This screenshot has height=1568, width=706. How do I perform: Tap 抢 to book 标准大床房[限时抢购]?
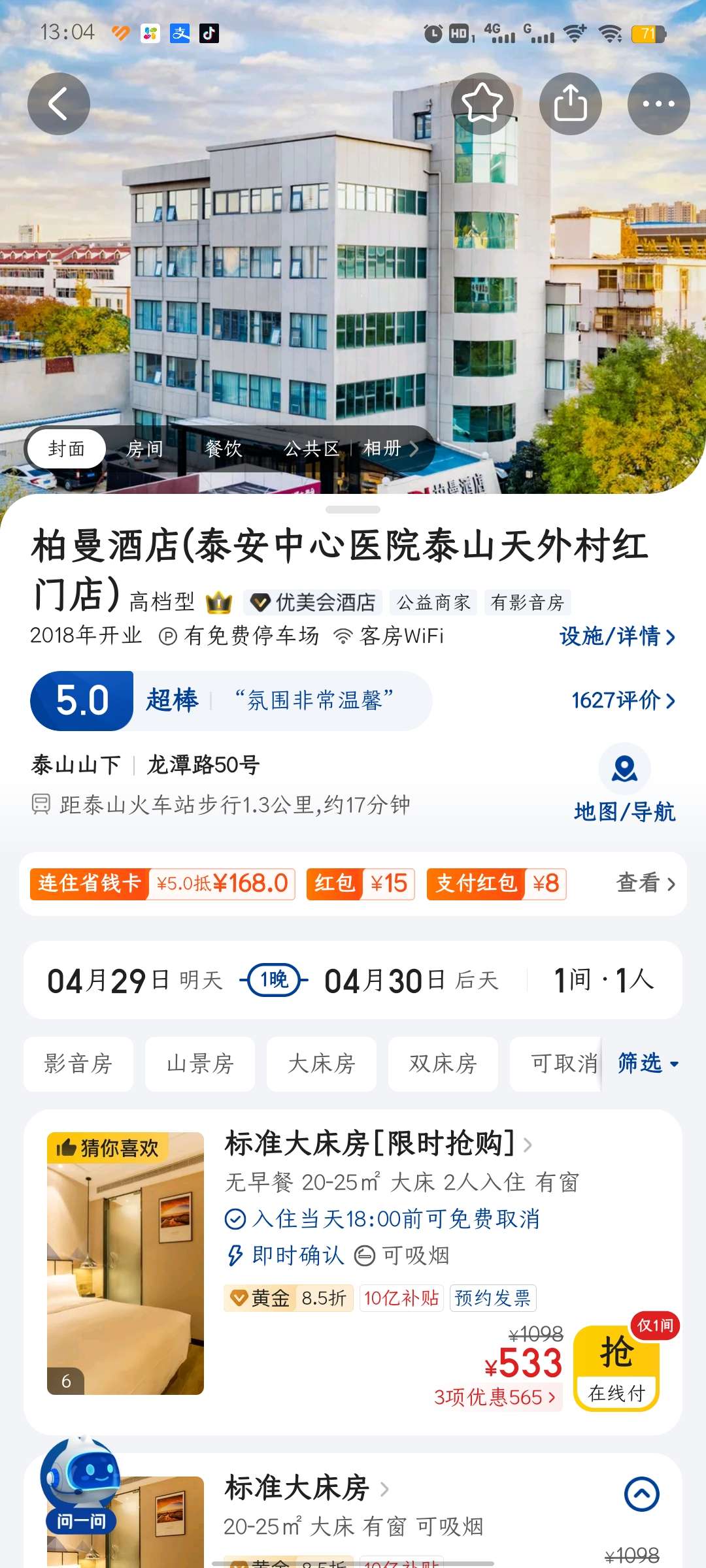coord(616,1367)
